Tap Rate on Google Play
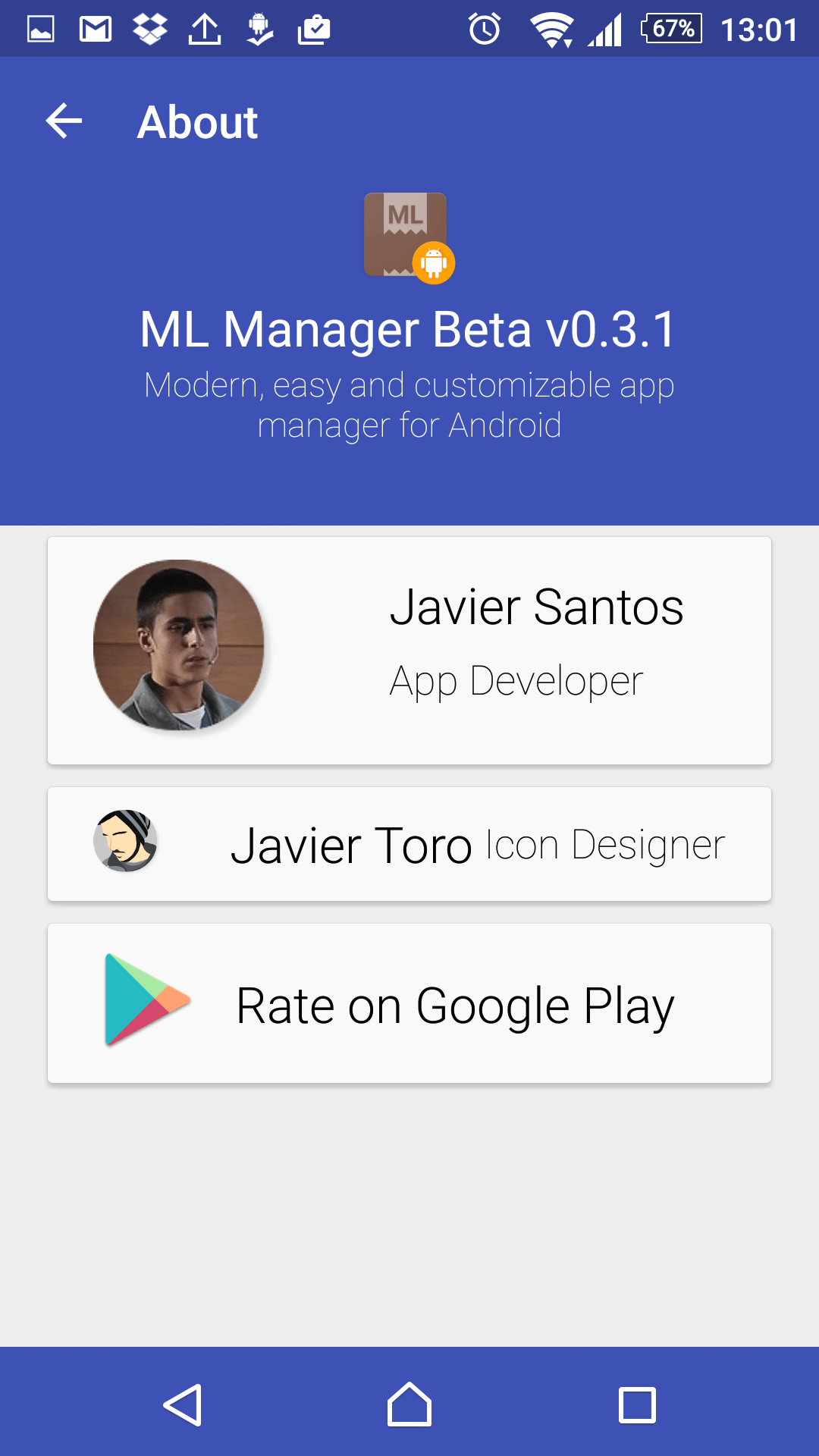The image size is (819, 1456). (409, 1003)
